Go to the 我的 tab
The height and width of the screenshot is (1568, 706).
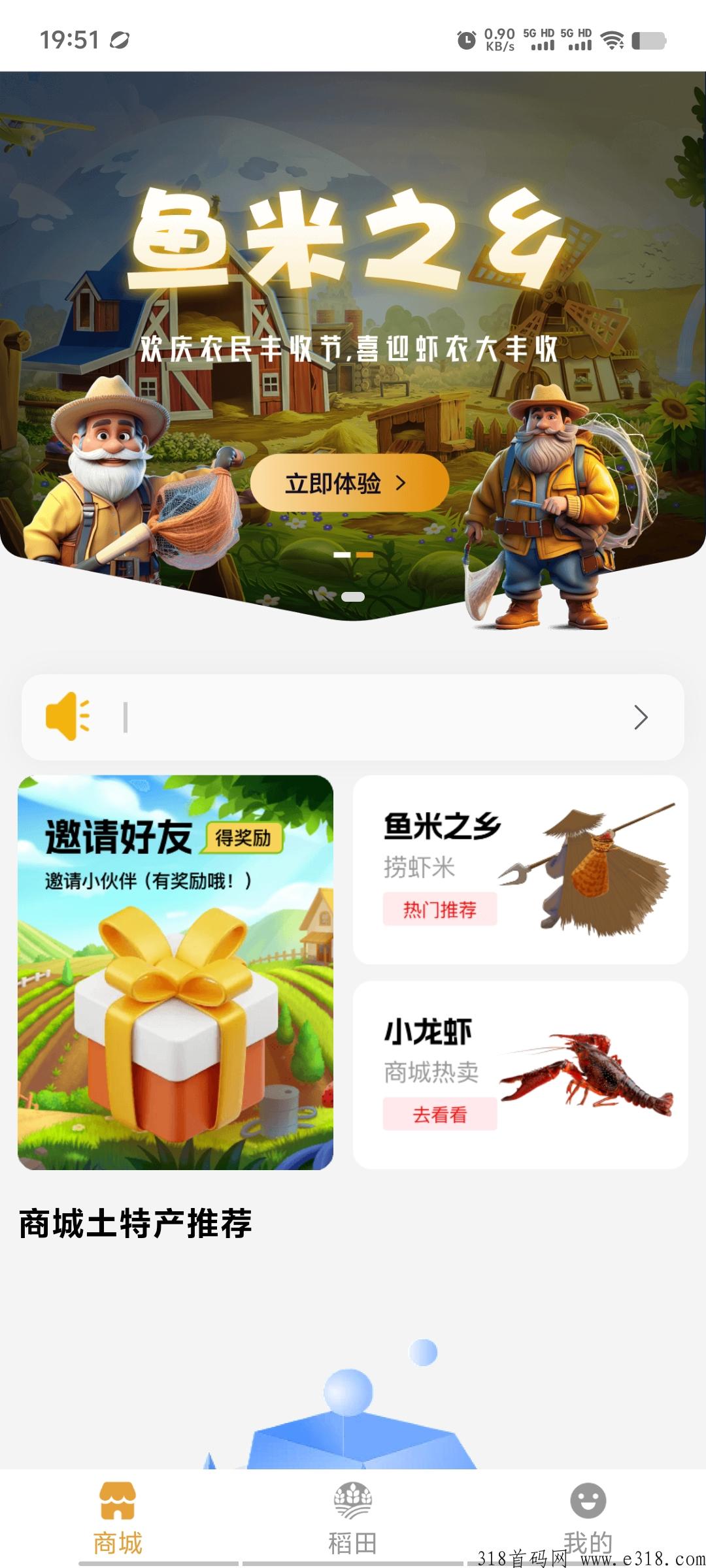[588, 1518]
